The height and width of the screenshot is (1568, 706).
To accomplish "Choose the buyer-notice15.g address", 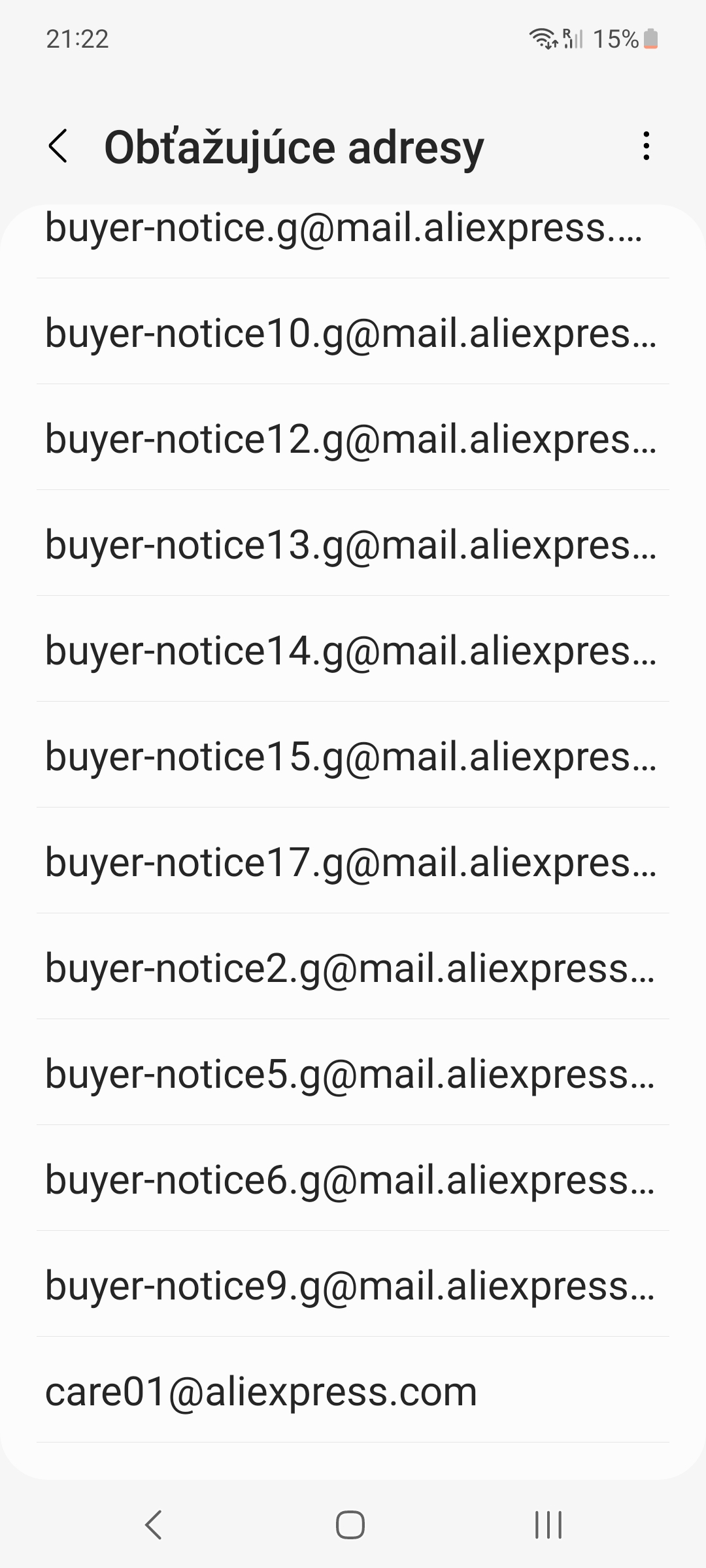I will tap(353, 755).
